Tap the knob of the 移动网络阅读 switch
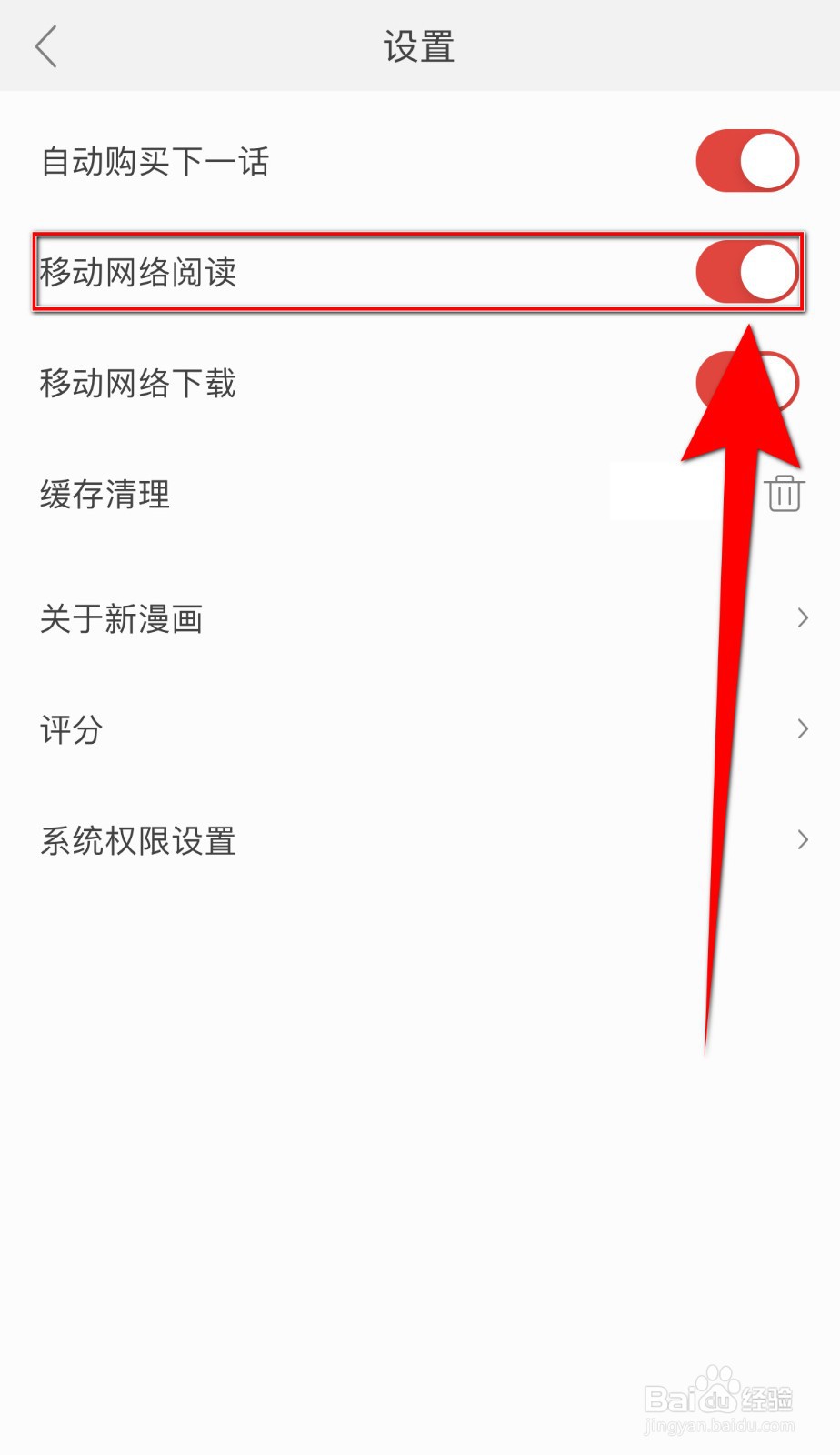This screenshot has width=840, height=1455. coord(768,270)
